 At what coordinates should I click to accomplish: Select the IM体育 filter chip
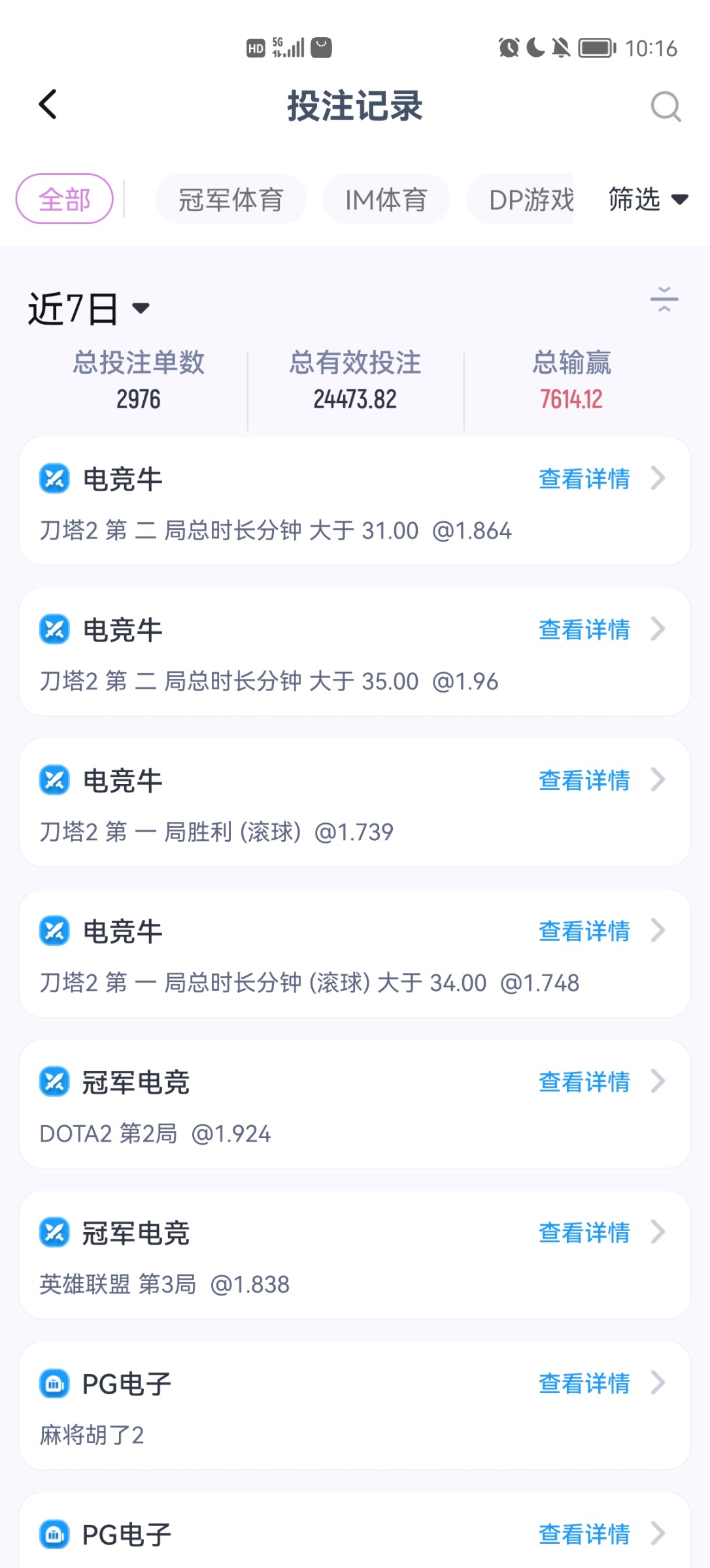tap(386, 199)
